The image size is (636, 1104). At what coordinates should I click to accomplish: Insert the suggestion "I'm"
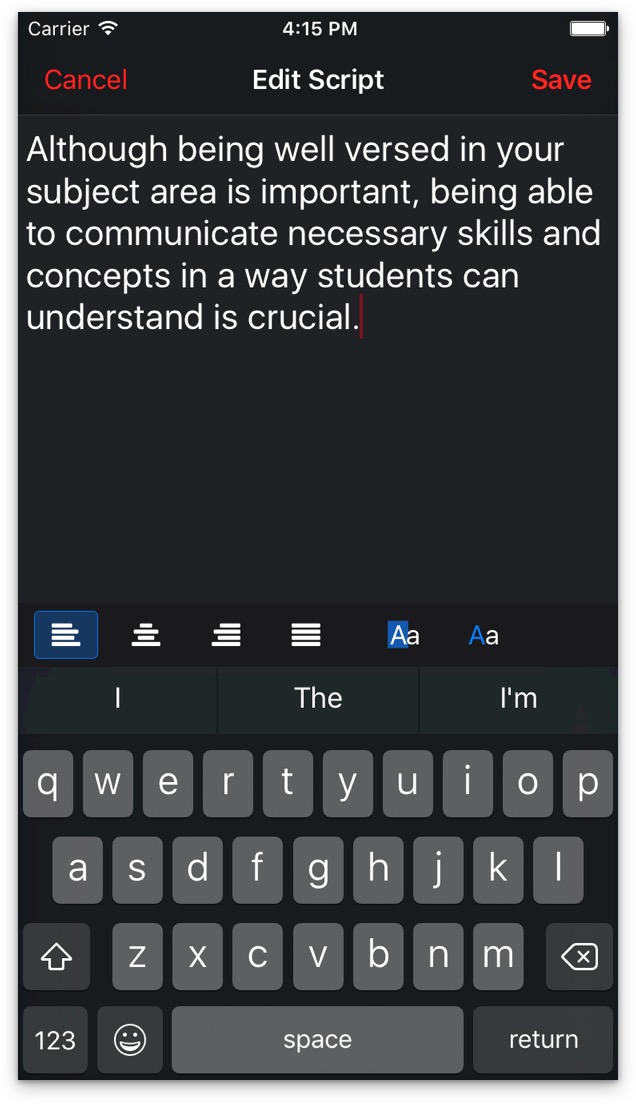(x=518, y=698)
